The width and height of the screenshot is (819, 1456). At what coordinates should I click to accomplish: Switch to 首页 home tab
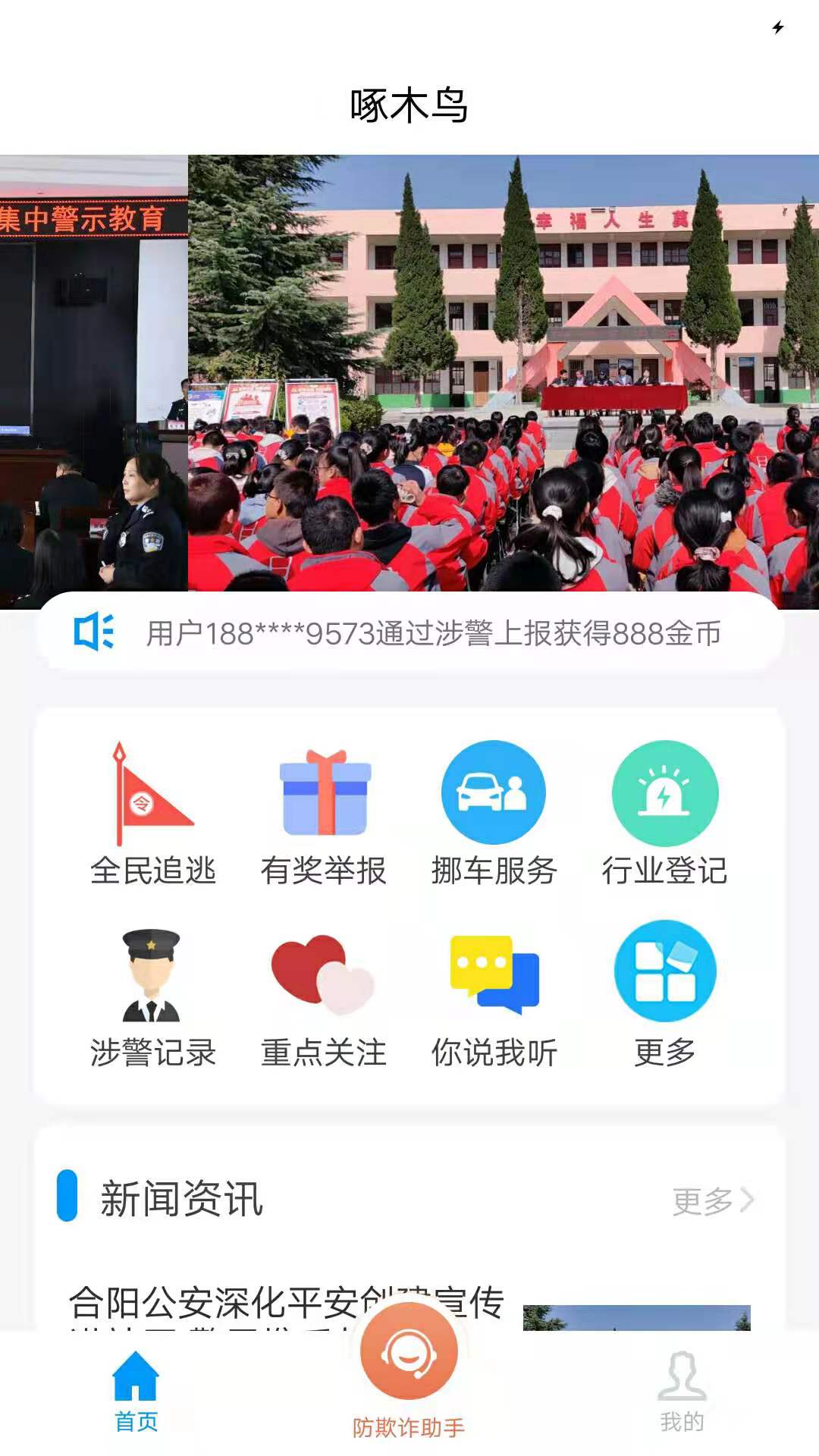point(136,1392)
